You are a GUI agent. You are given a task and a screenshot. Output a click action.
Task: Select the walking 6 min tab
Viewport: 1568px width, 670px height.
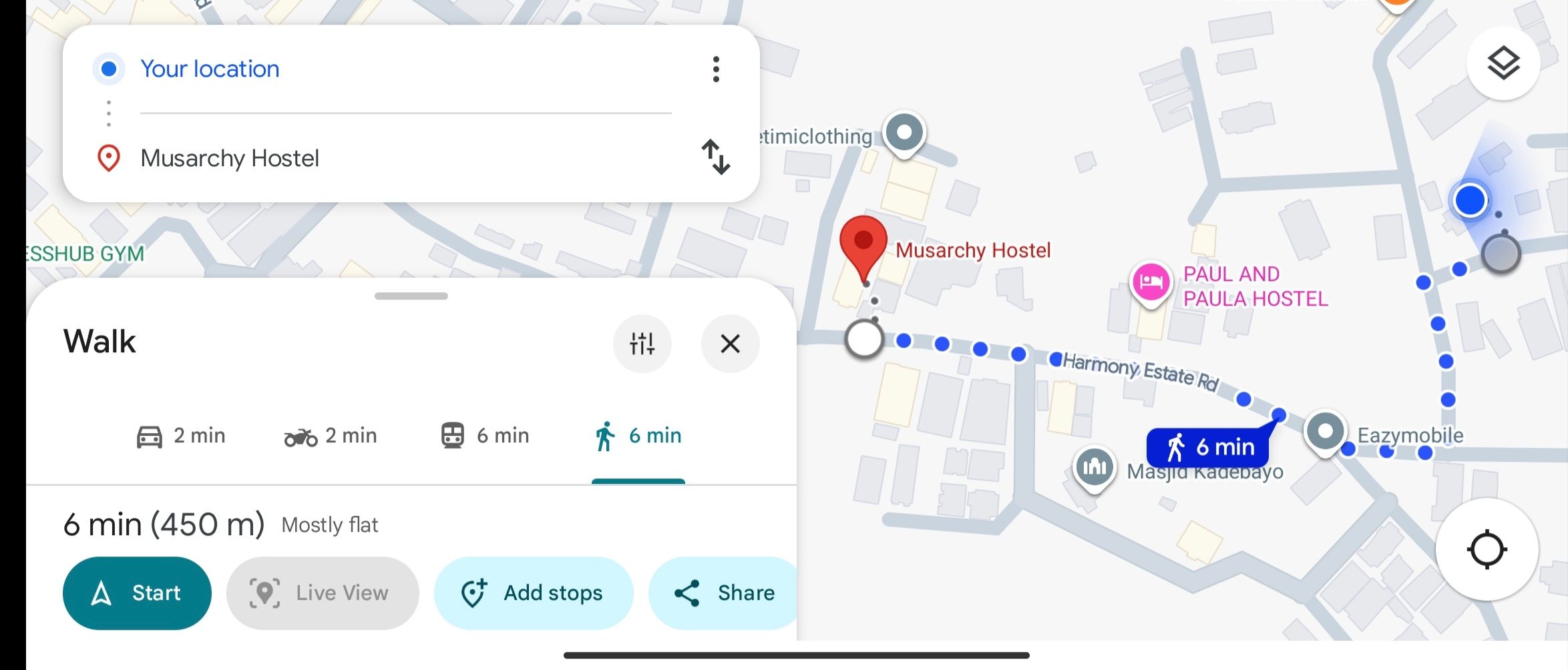[x=638, y=436]
